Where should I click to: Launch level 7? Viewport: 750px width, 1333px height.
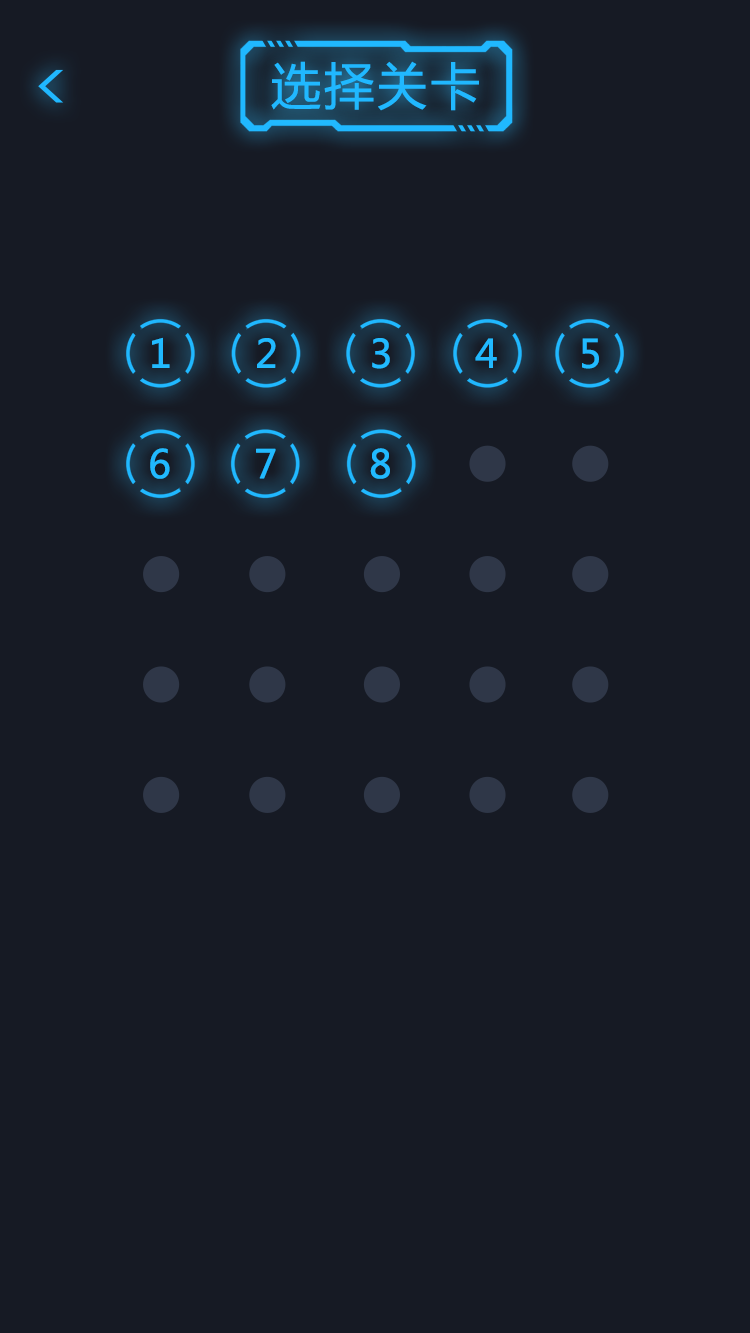pyautogui.click(x=265, y=464)
